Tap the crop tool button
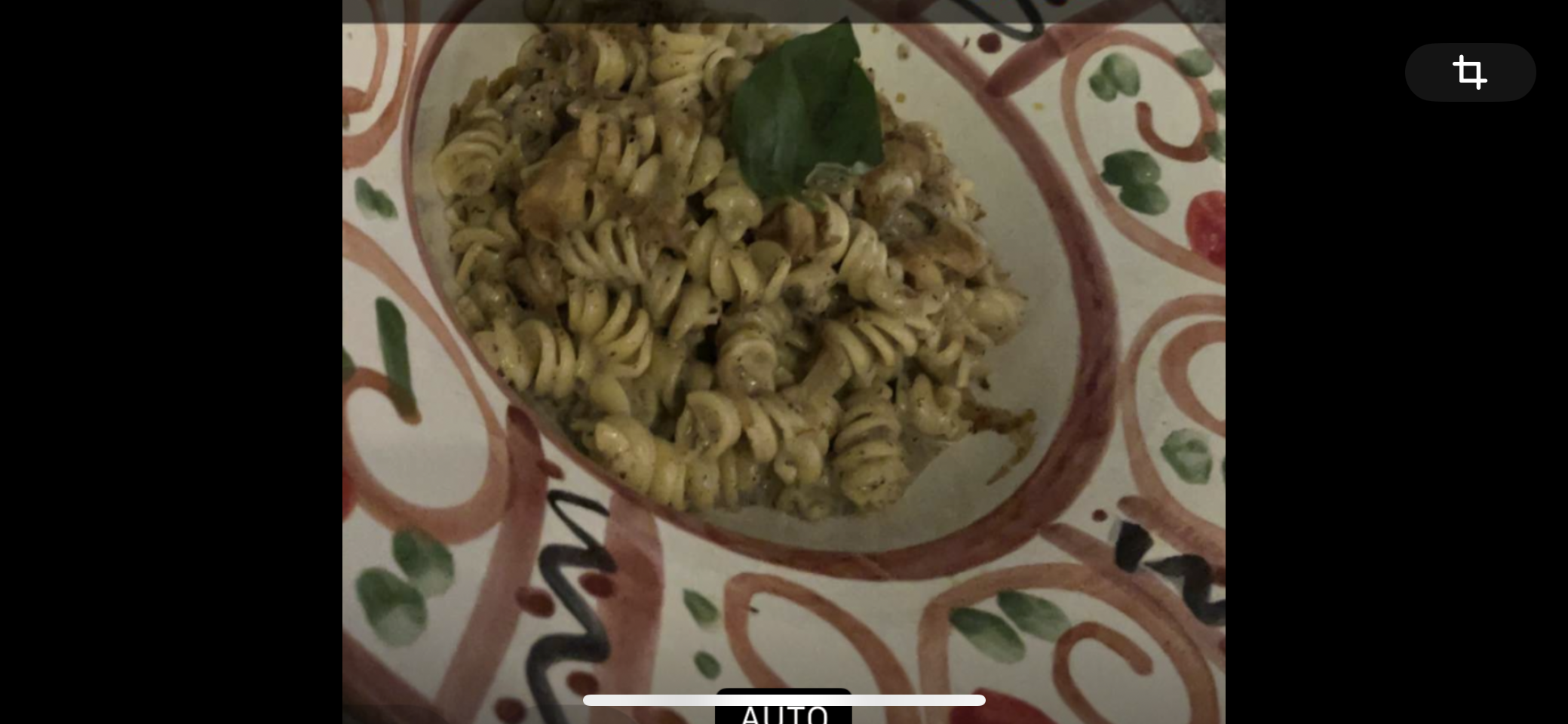The height and width of the screenshot is (724, 1568). (x=1470, y=72)
